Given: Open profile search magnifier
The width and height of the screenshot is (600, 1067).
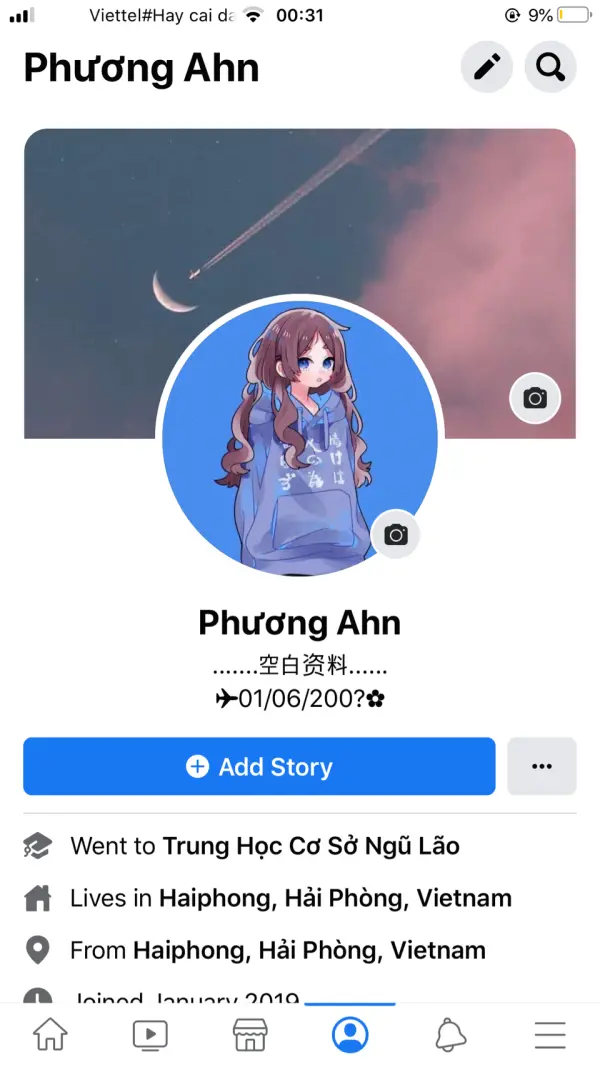Looking at the screenshot, I should pyautogui.click(x=551, y=68).
